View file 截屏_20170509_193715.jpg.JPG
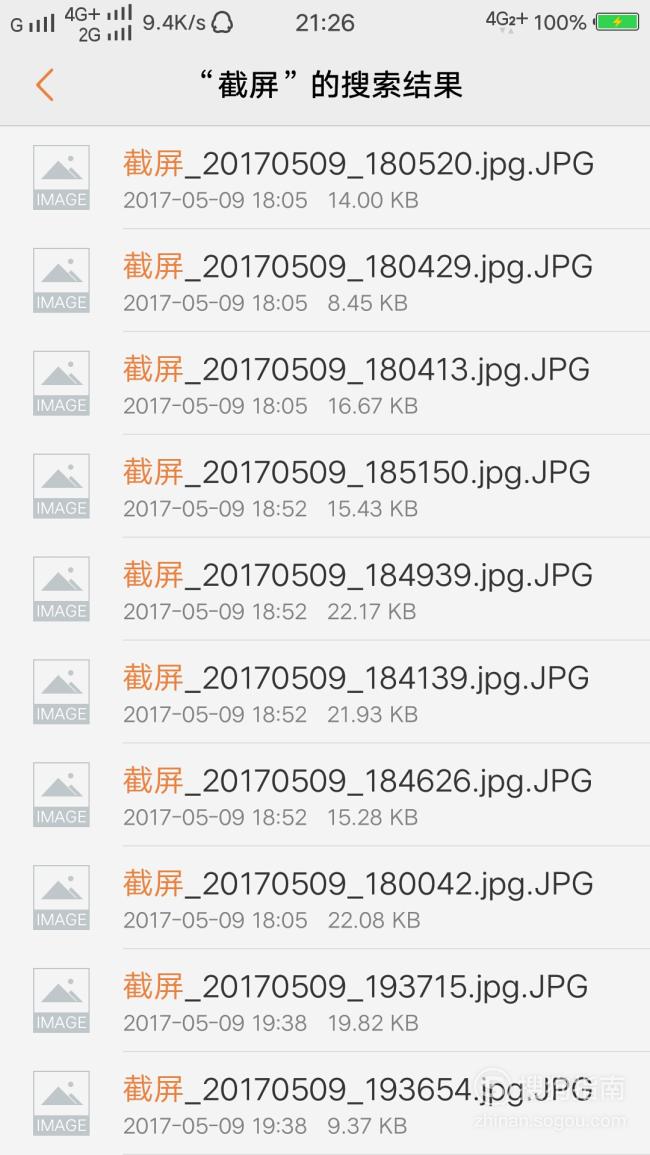Screen dimensions: 650x1155 (325, 1001)
